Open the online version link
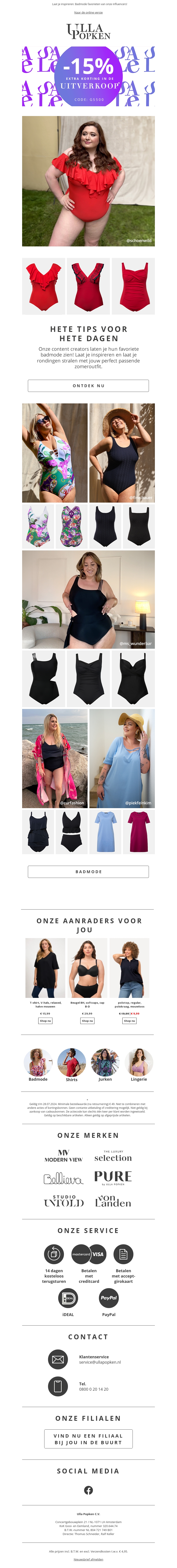This screenshot has height=1568, width=177. [x=88, y=12]
